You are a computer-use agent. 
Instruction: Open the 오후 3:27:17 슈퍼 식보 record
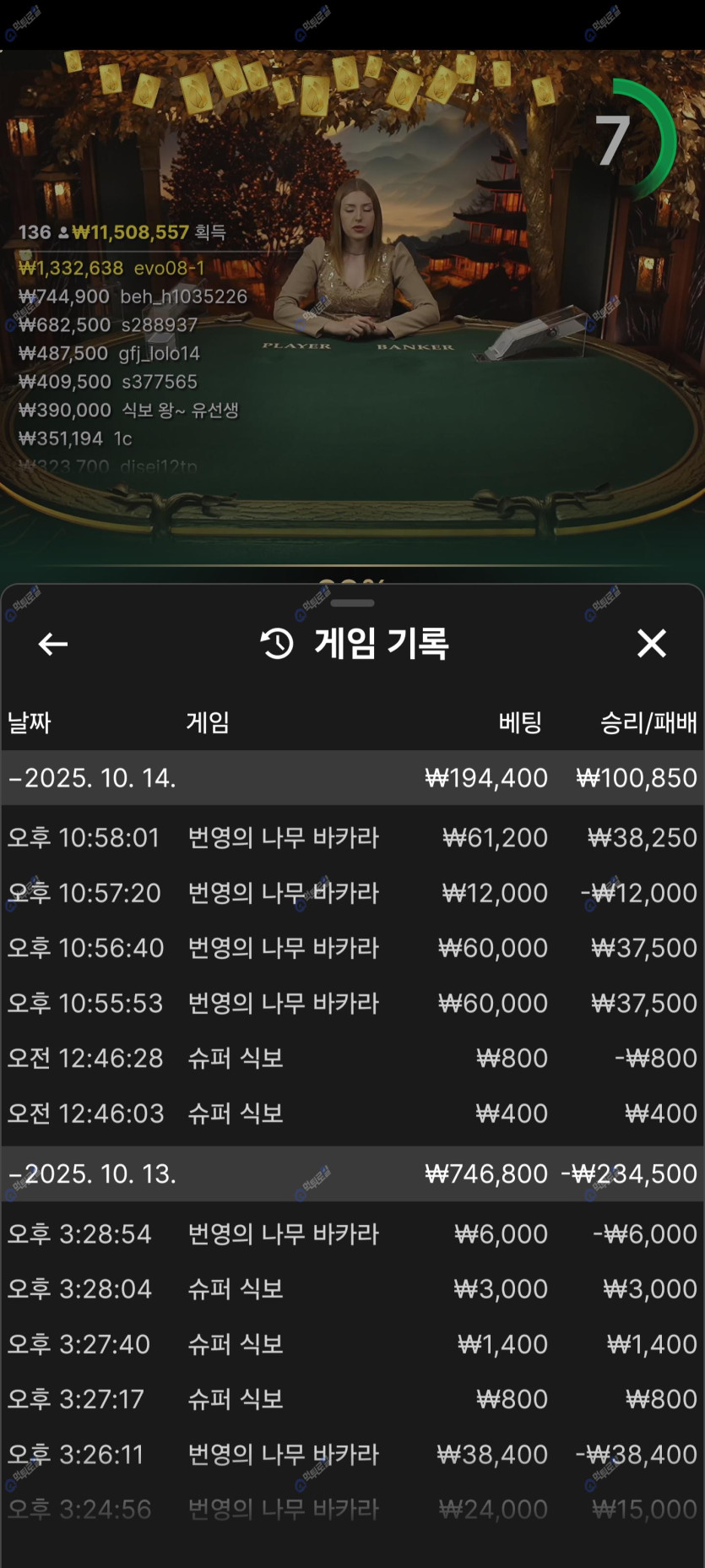352,1399
